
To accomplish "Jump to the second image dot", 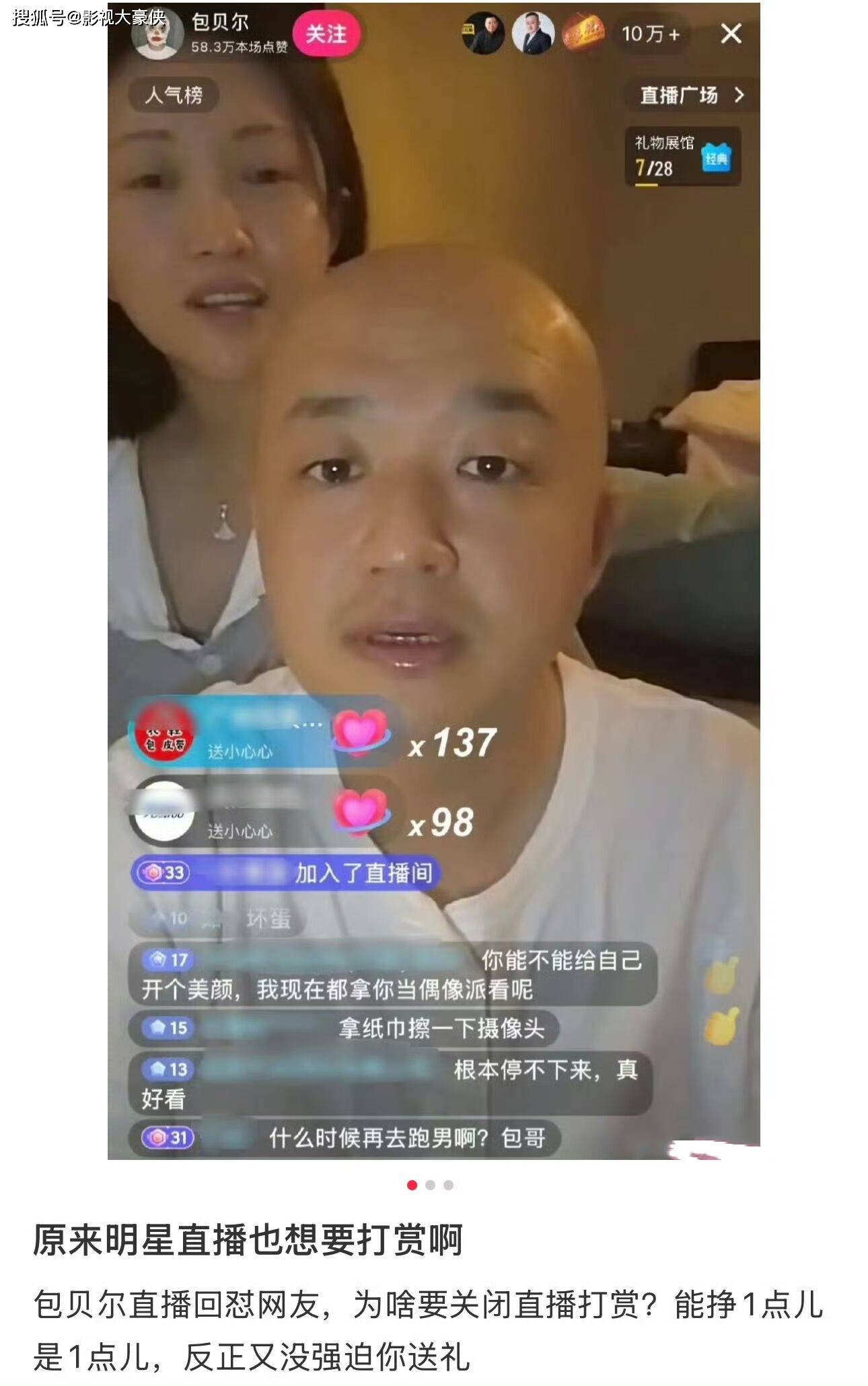I will tap(431, 1185).
